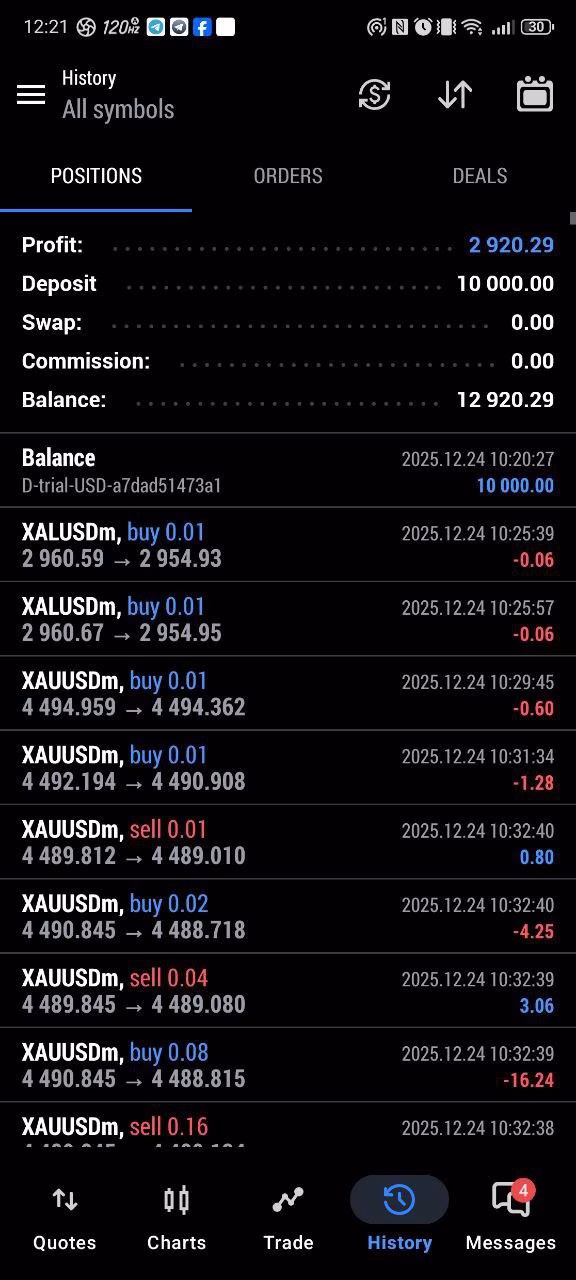Open Messages with 4 unread
The height and width of the screenshot is (1280, 576).
pos(511,1217)
